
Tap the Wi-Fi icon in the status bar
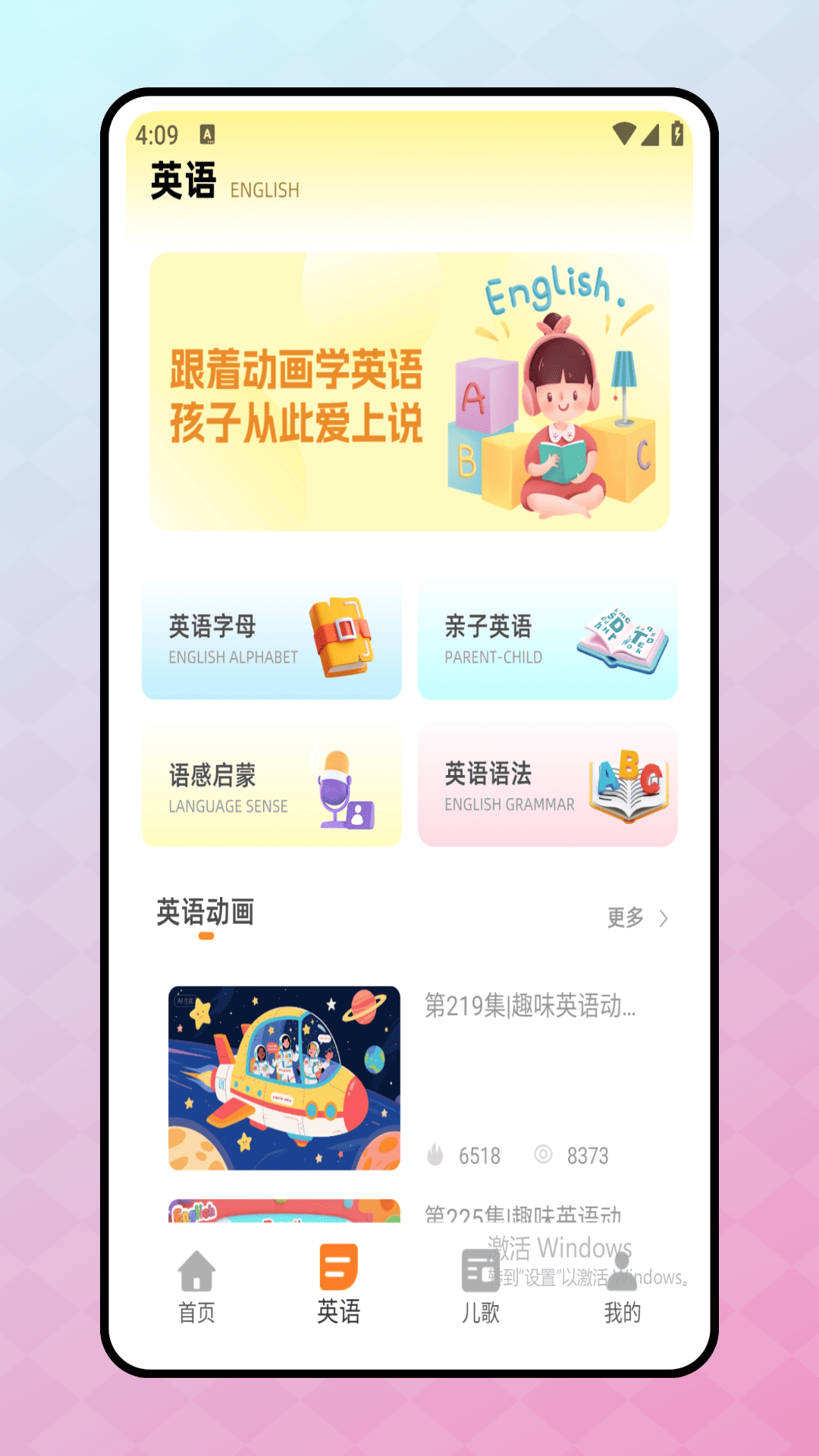(x=625, y=132)
